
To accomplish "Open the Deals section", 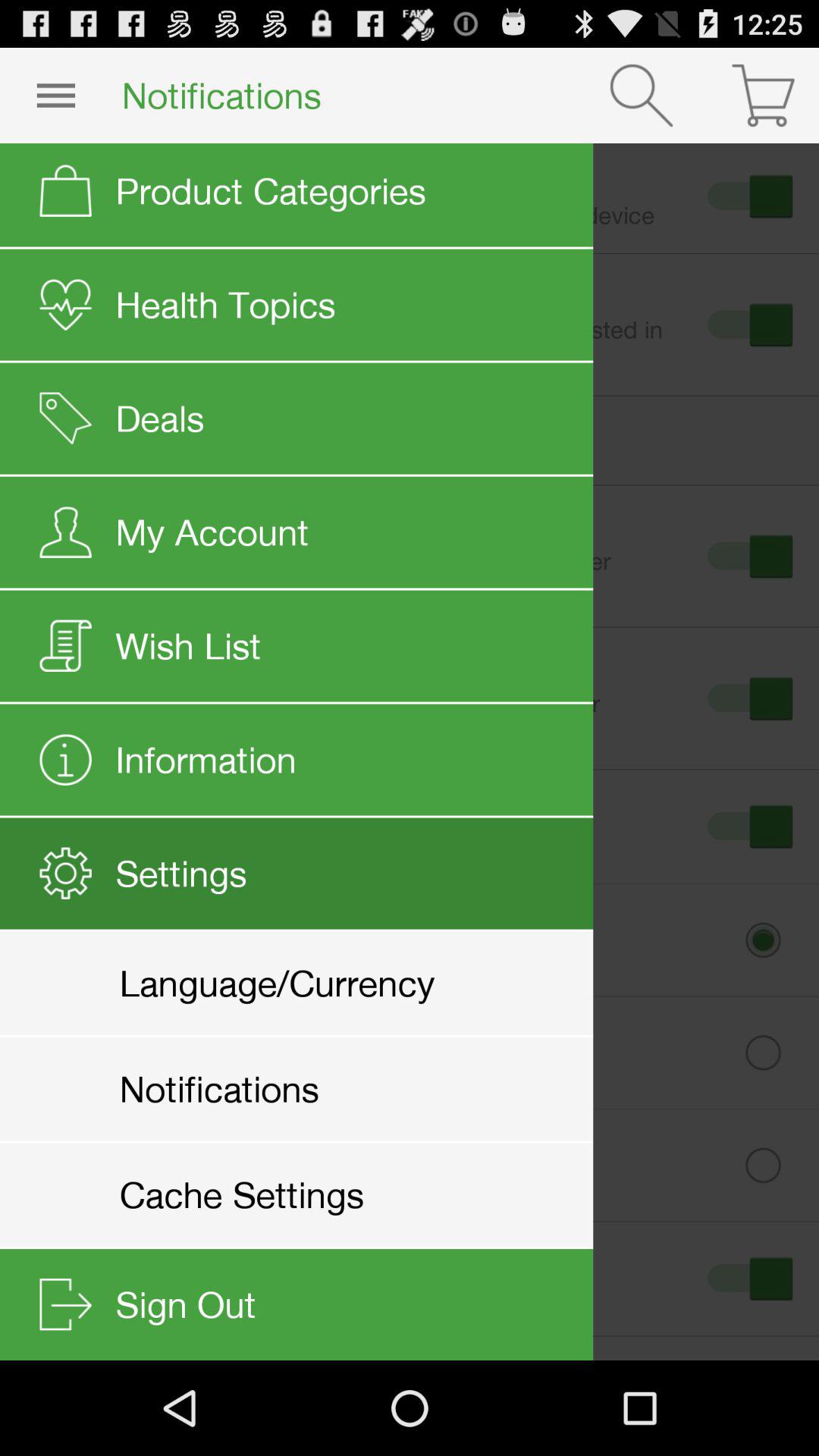I will [x=296, y=419].
